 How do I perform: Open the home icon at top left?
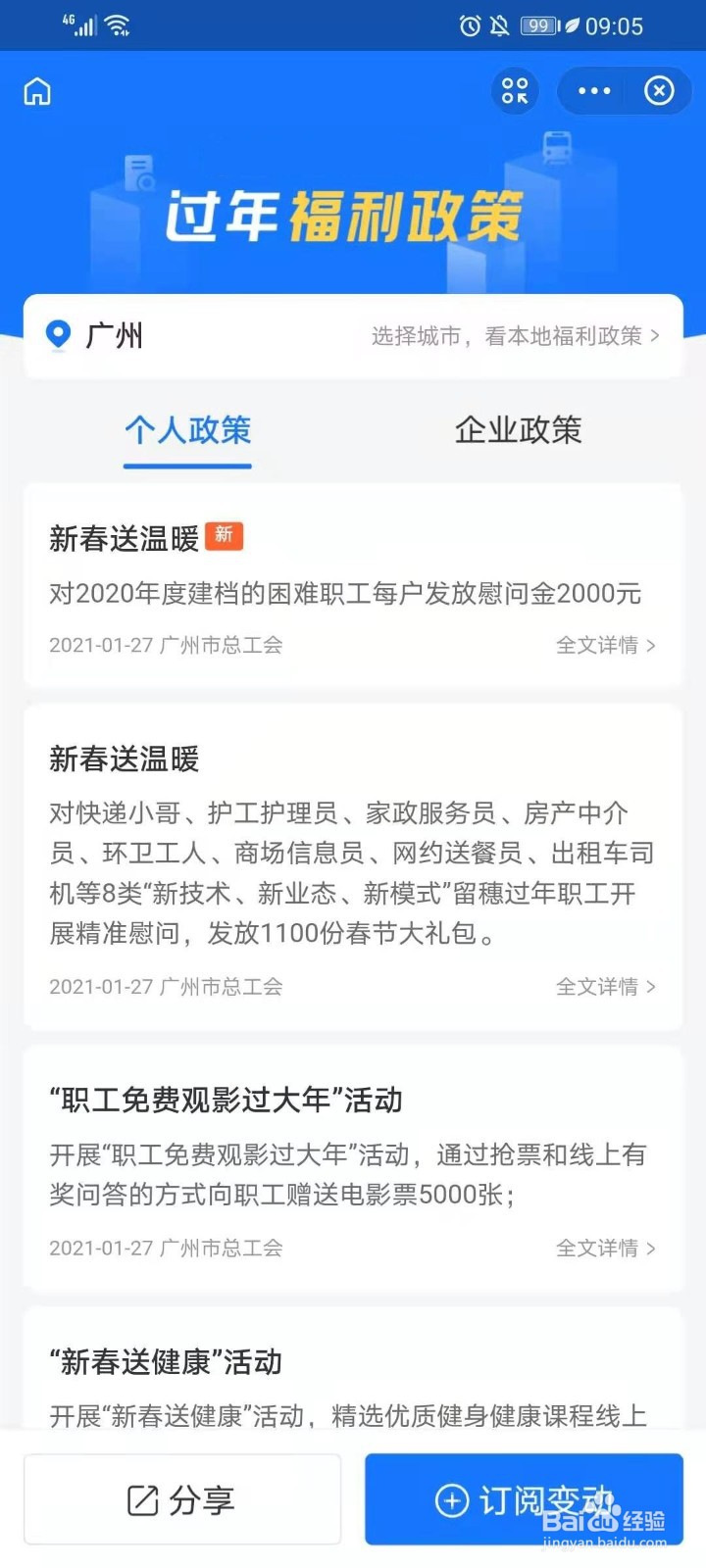click(35, 91)
